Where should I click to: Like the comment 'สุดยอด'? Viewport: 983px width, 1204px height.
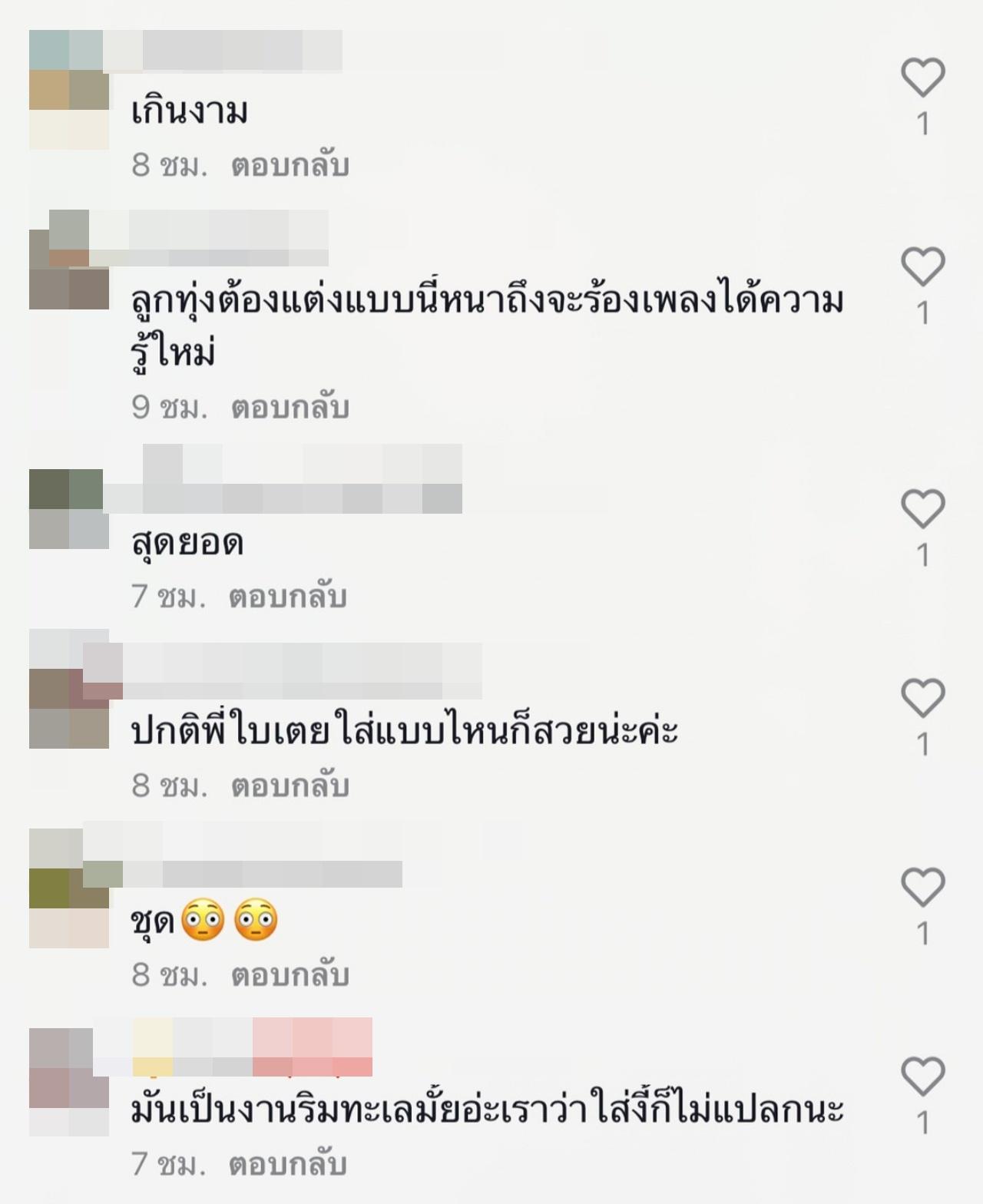[x=922, y=509]
